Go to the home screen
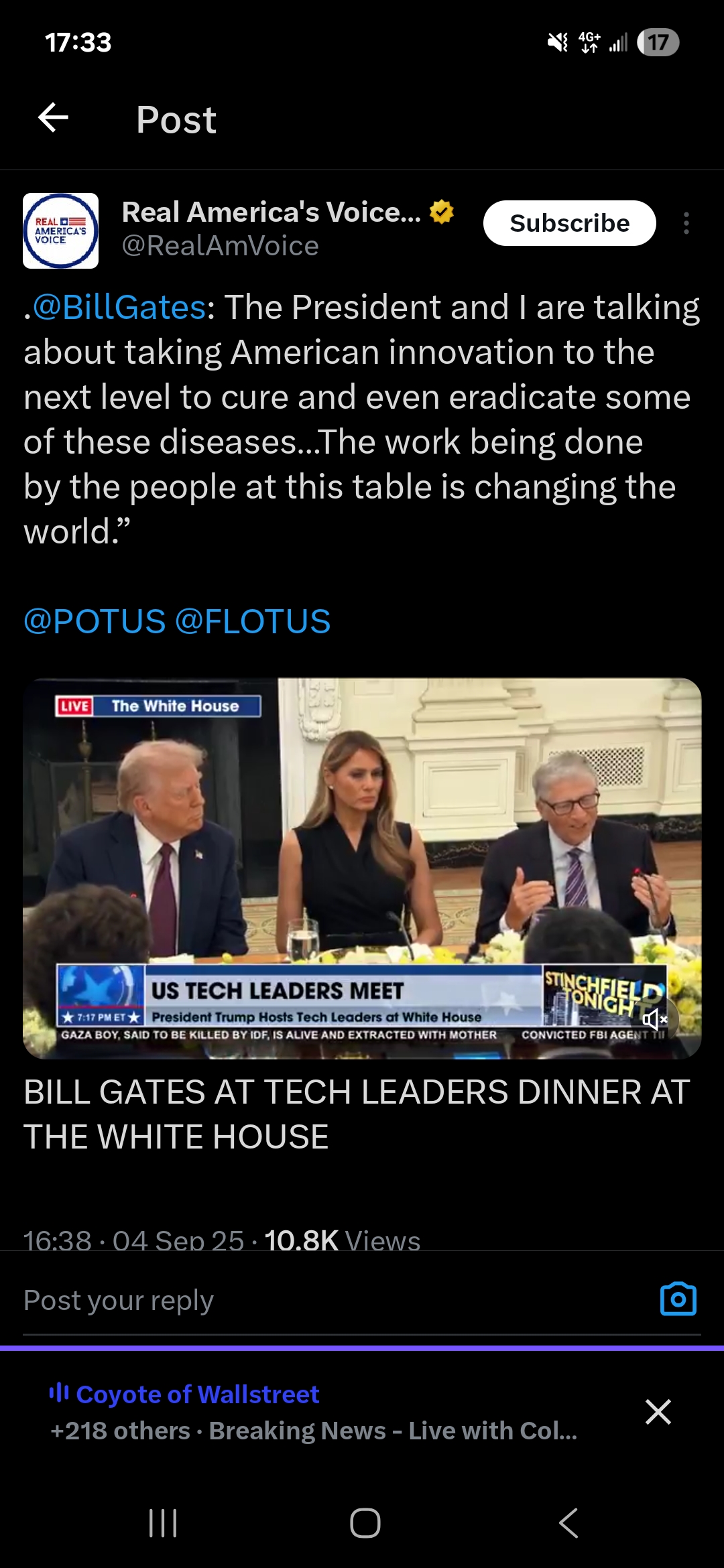Screen dimensions: 724x1568 (365, 1523)
